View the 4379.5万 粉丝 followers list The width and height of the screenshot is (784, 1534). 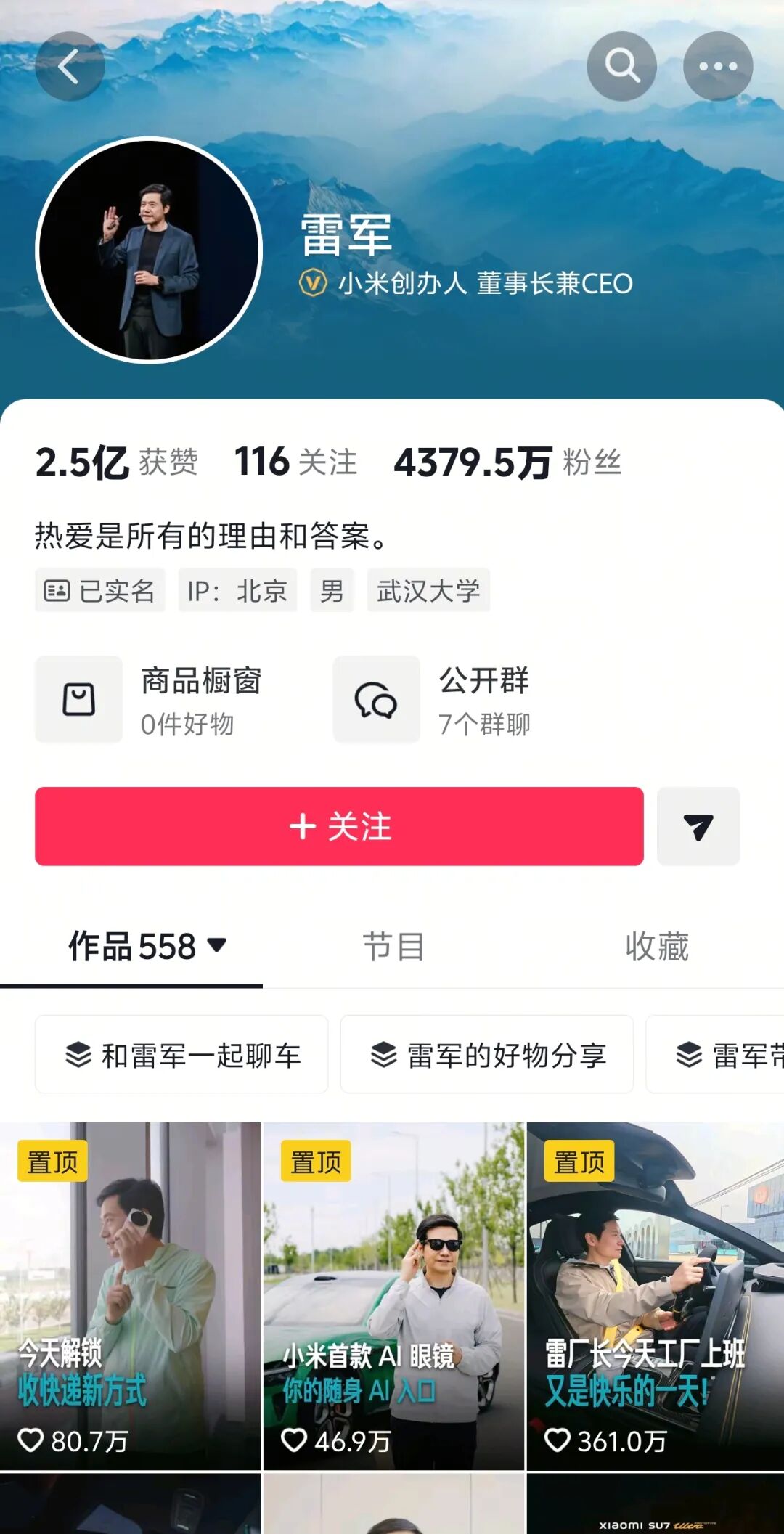(x=507, y=462)
